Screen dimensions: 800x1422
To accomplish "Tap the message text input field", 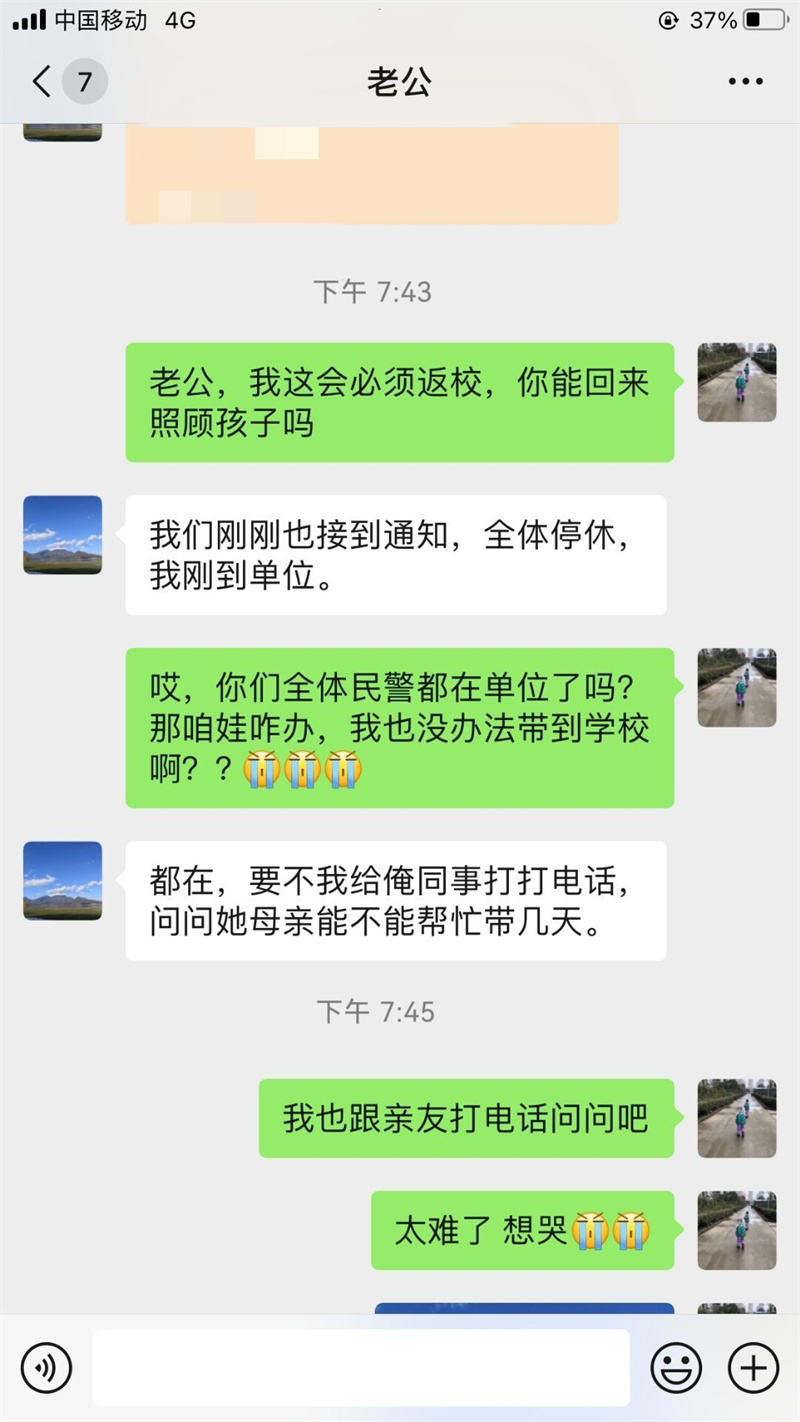I will coord(361,1367).
